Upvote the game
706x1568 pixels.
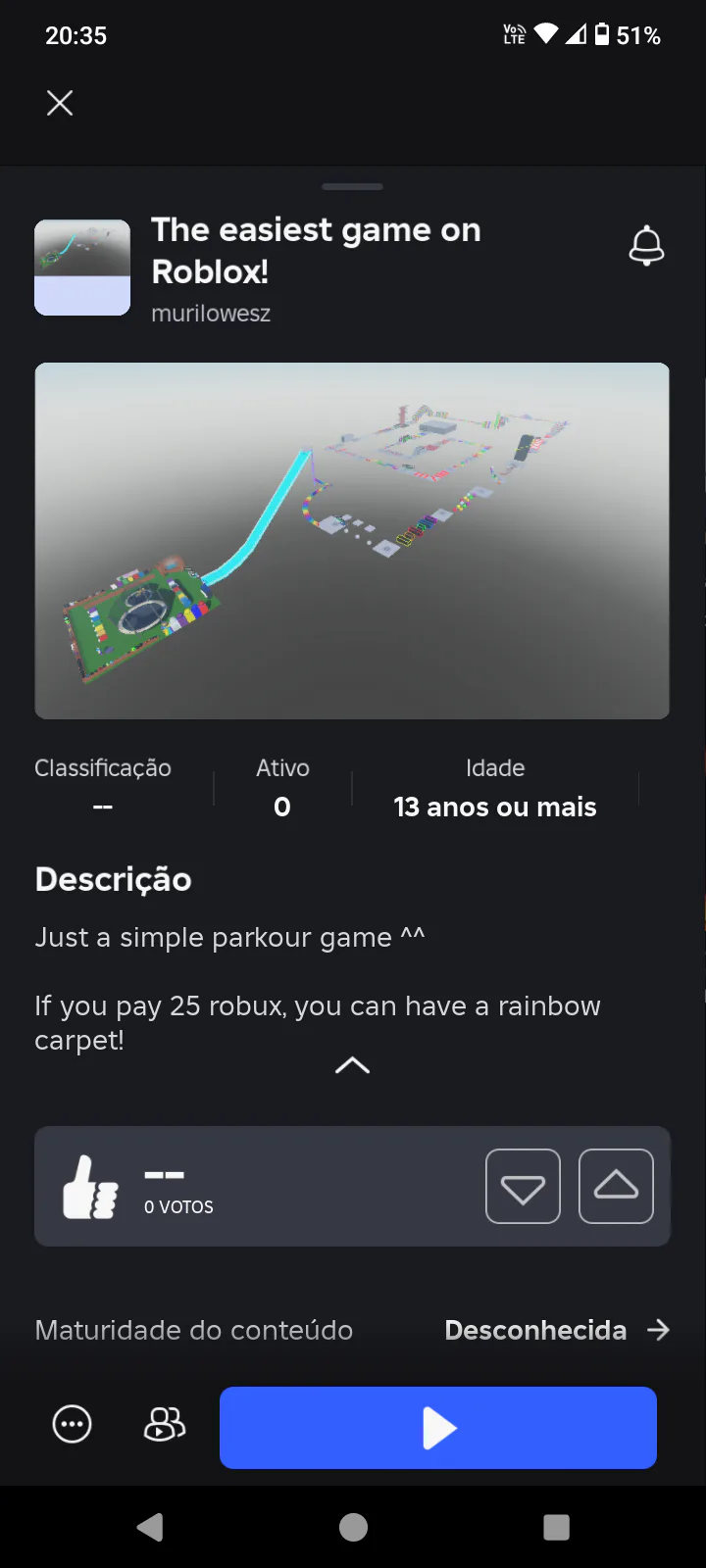(616, 1187)
